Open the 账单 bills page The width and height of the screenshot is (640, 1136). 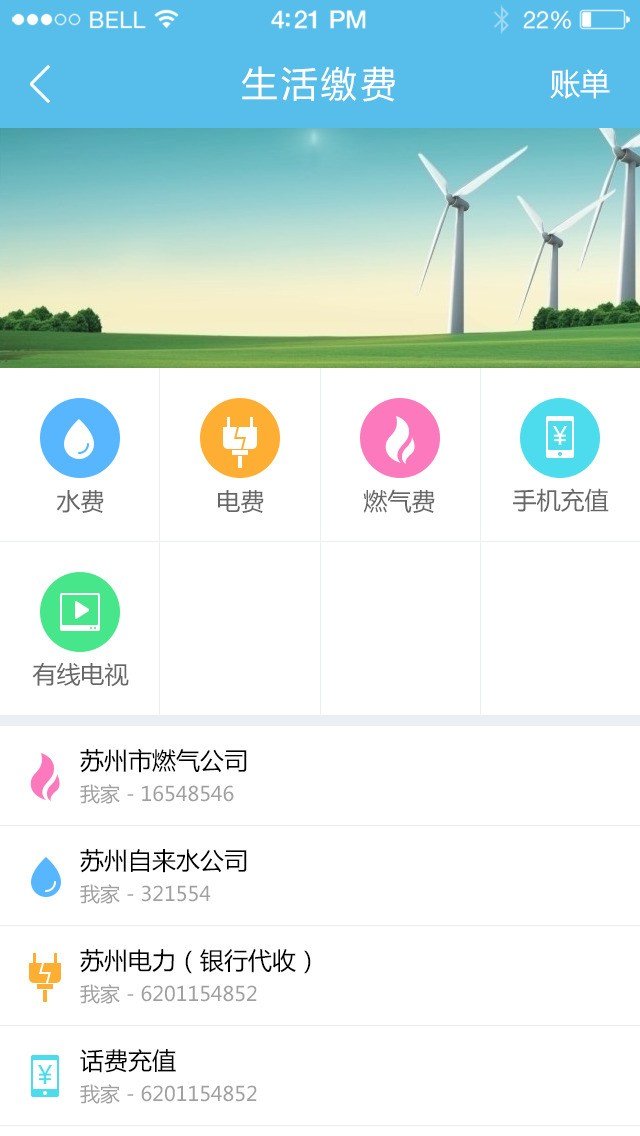pyautogui.click(x=579, y=85)
